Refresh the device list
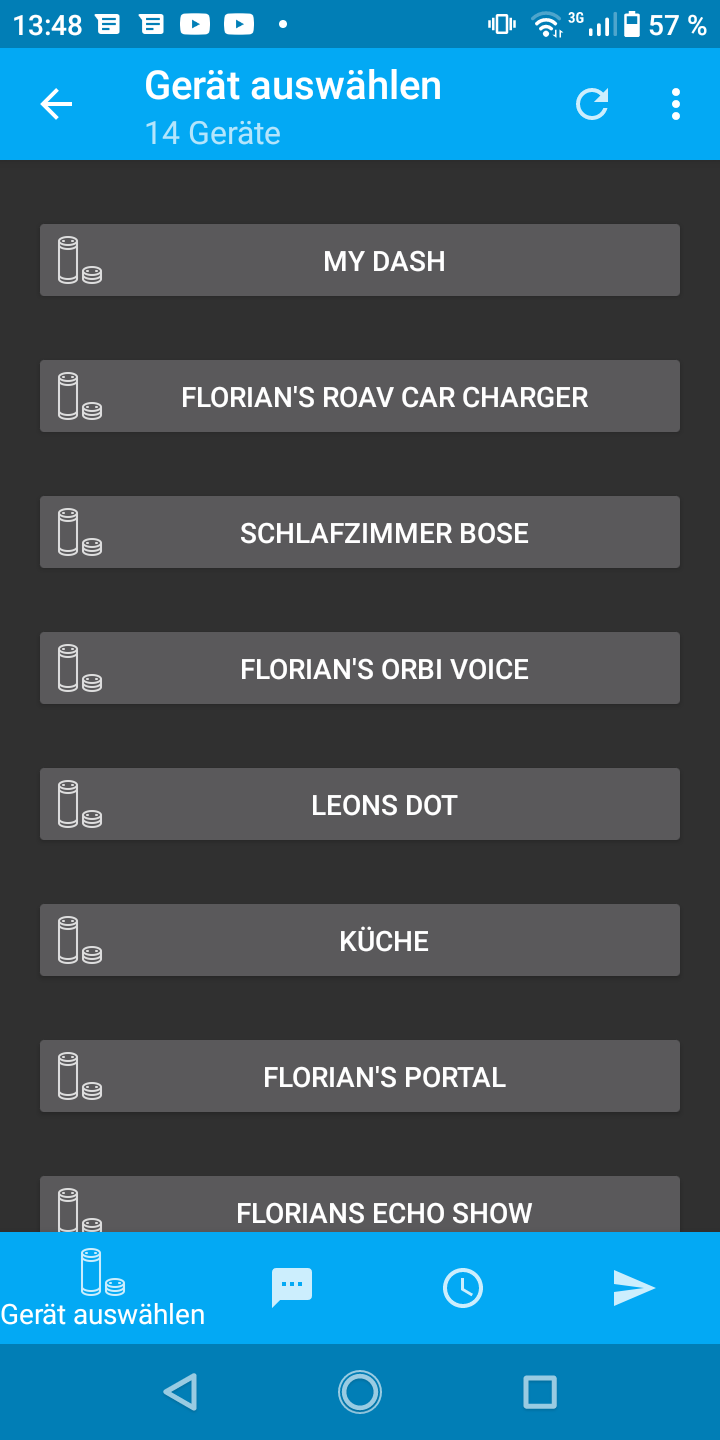Viewport: 720px width, 1440px height. (x=592, y=104)
